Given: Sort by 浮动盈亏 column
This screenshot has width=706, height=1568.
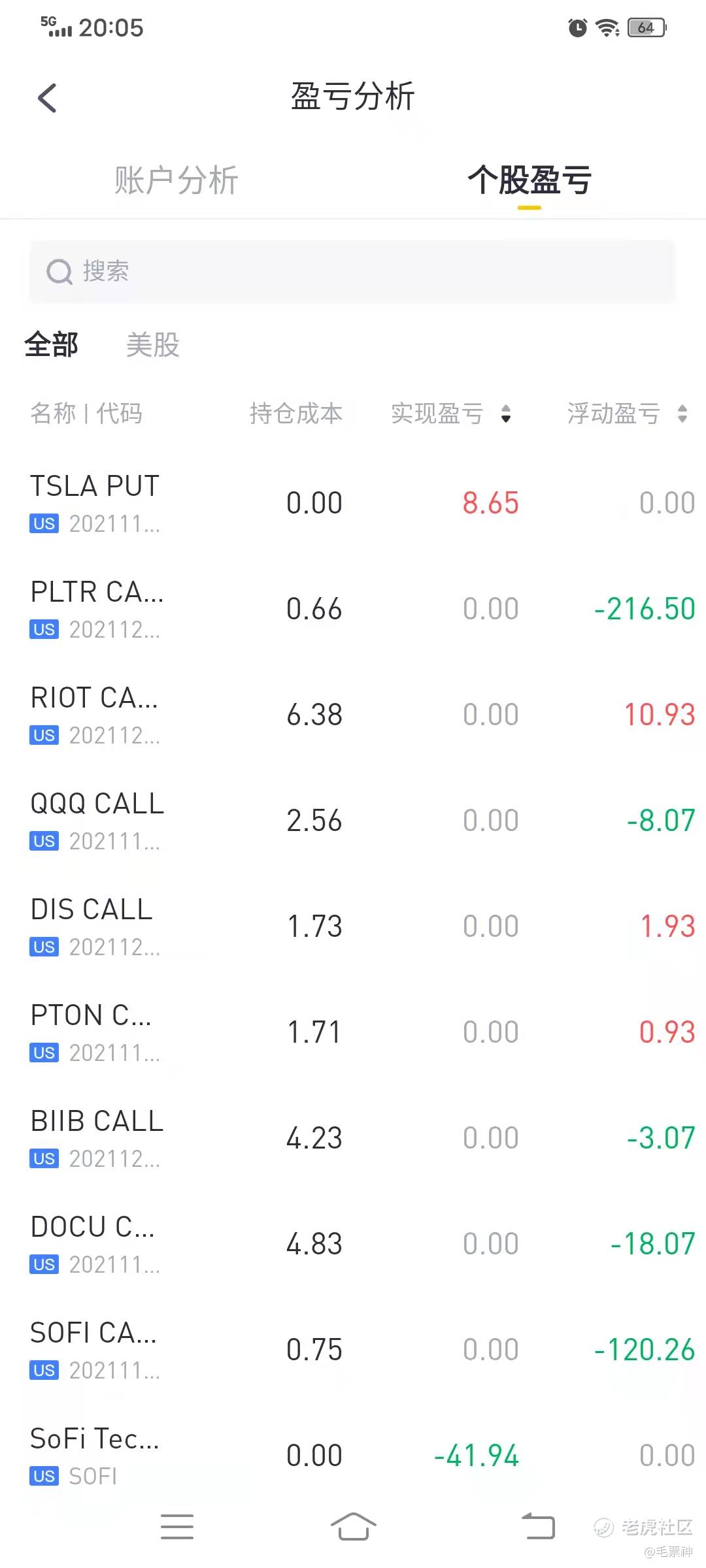Looking at the screenshot, I should [x=626, y=414].
